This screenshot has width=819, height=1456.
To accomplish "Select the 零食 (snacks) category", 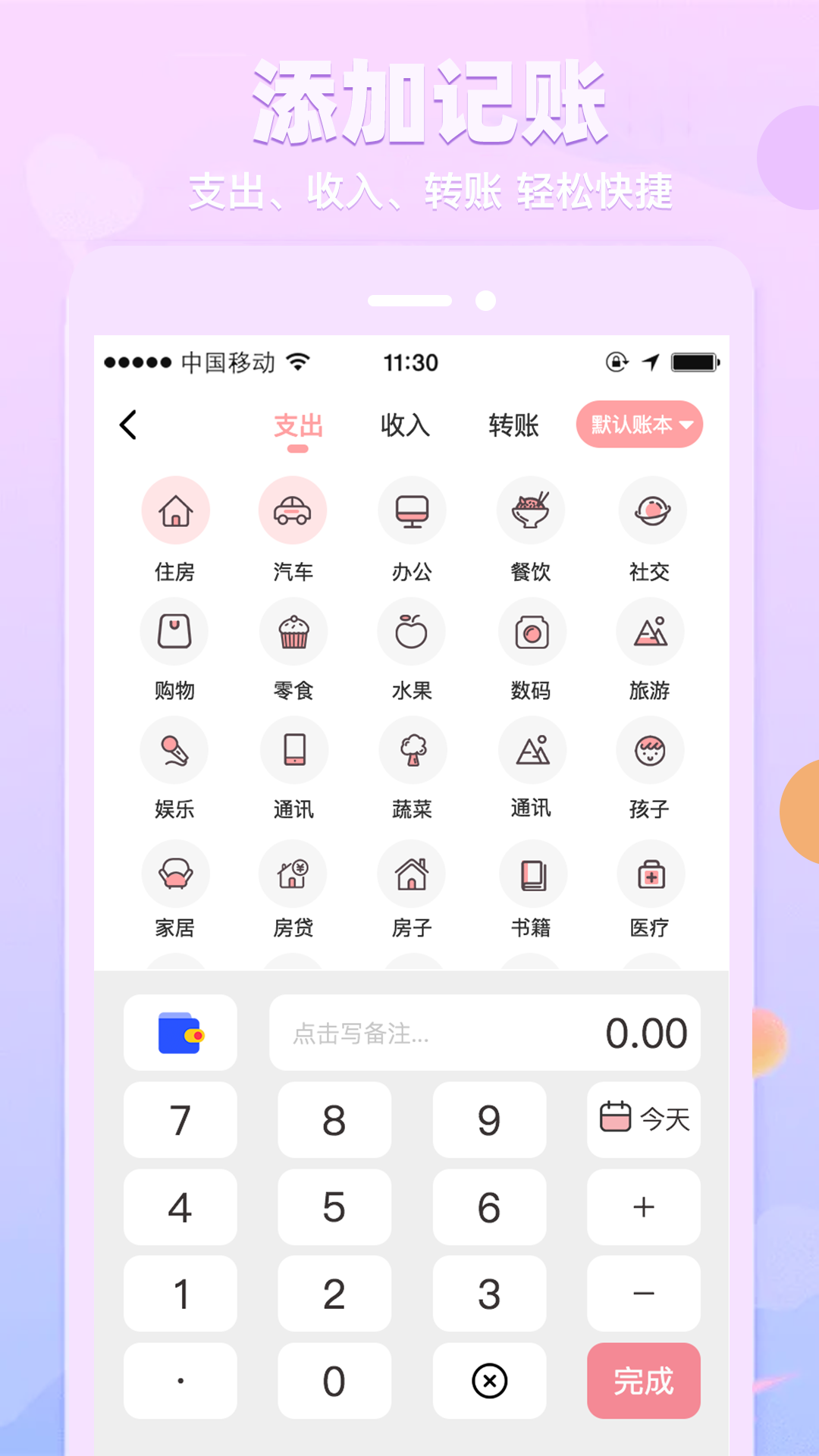I will (x=293, y=632).
